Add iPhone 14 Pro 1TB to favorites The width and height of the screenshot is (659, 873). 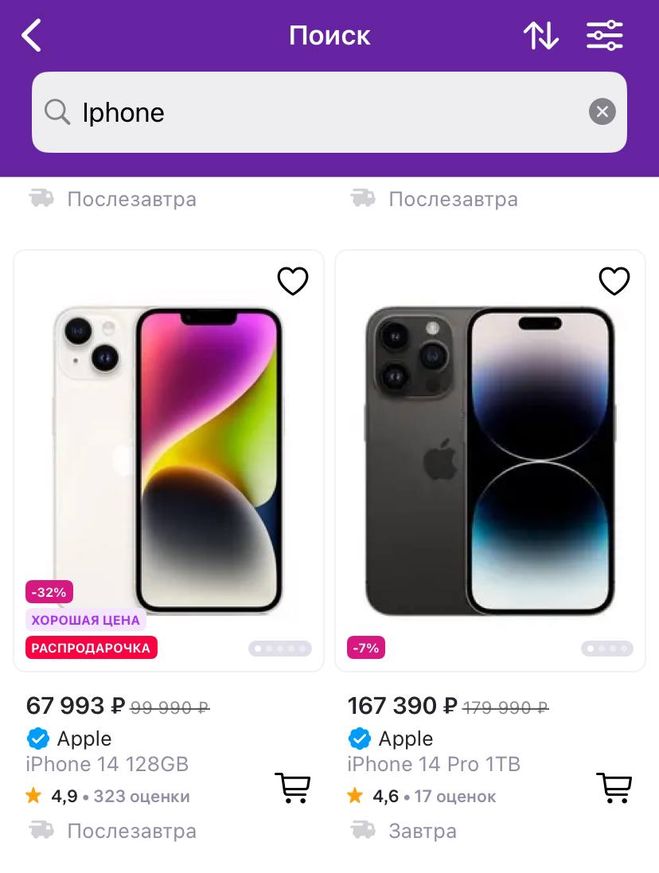(614, 282)
